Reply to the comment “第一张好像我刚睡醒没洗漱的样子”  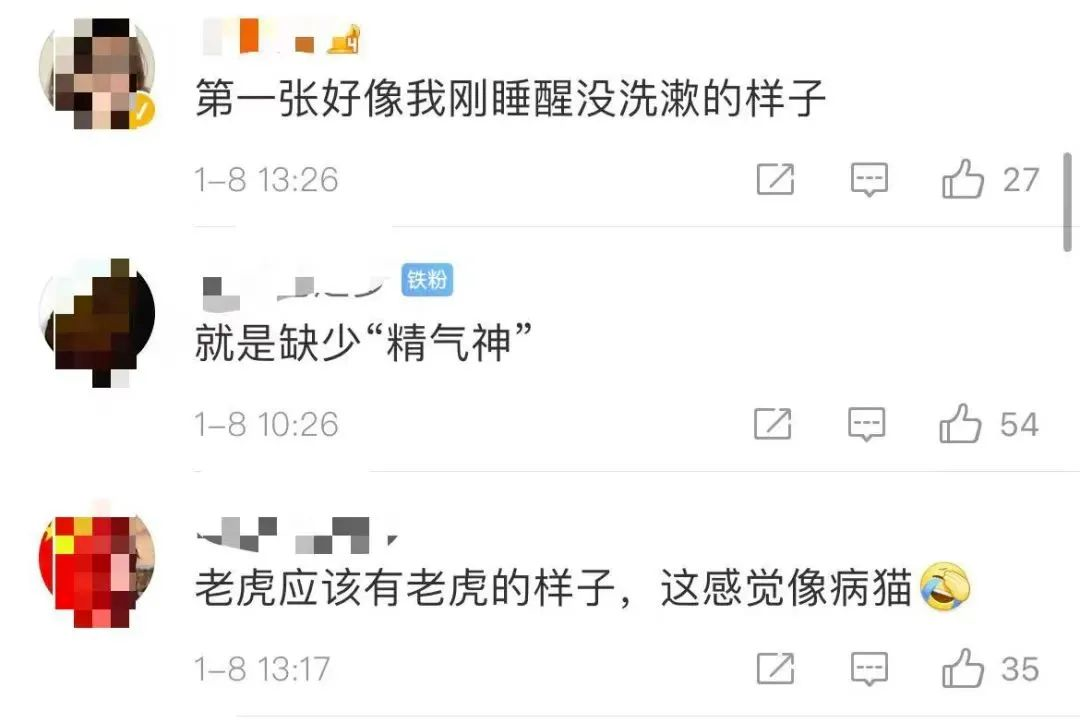[869, 180]
